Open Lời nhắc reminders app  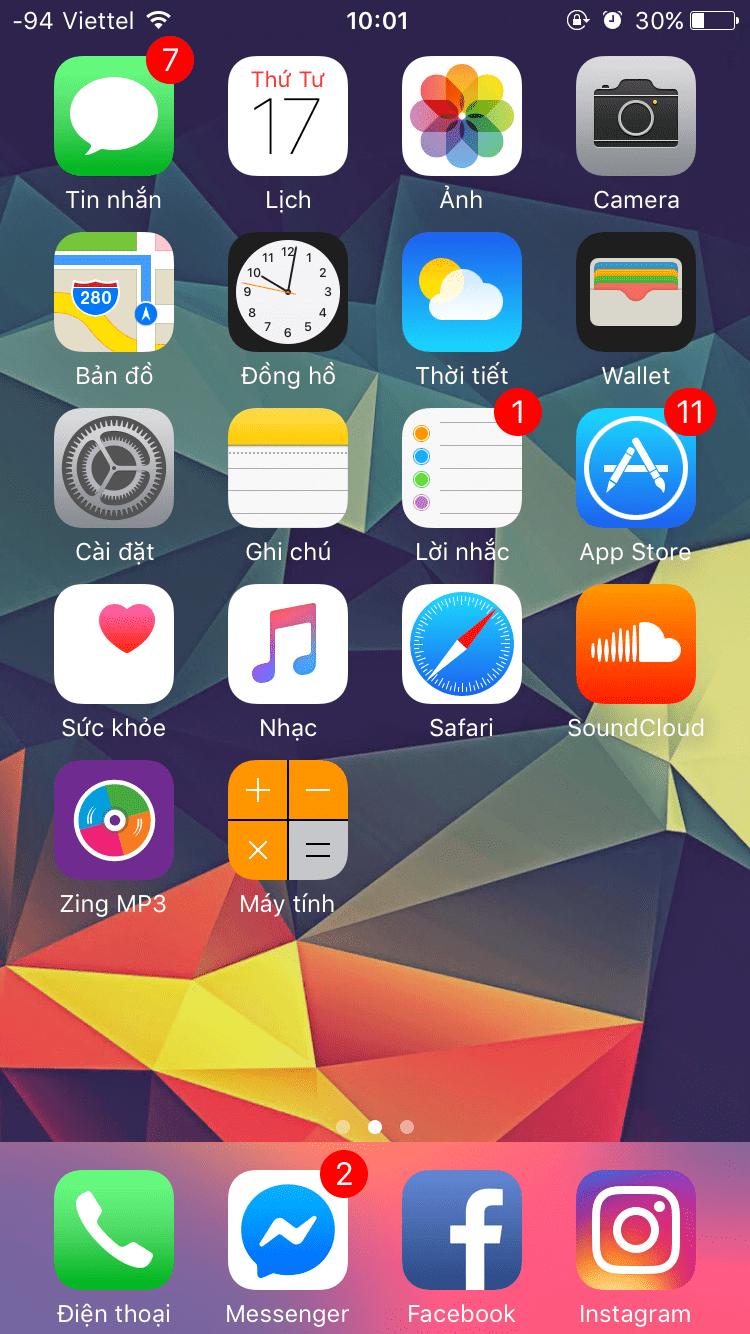462,468
